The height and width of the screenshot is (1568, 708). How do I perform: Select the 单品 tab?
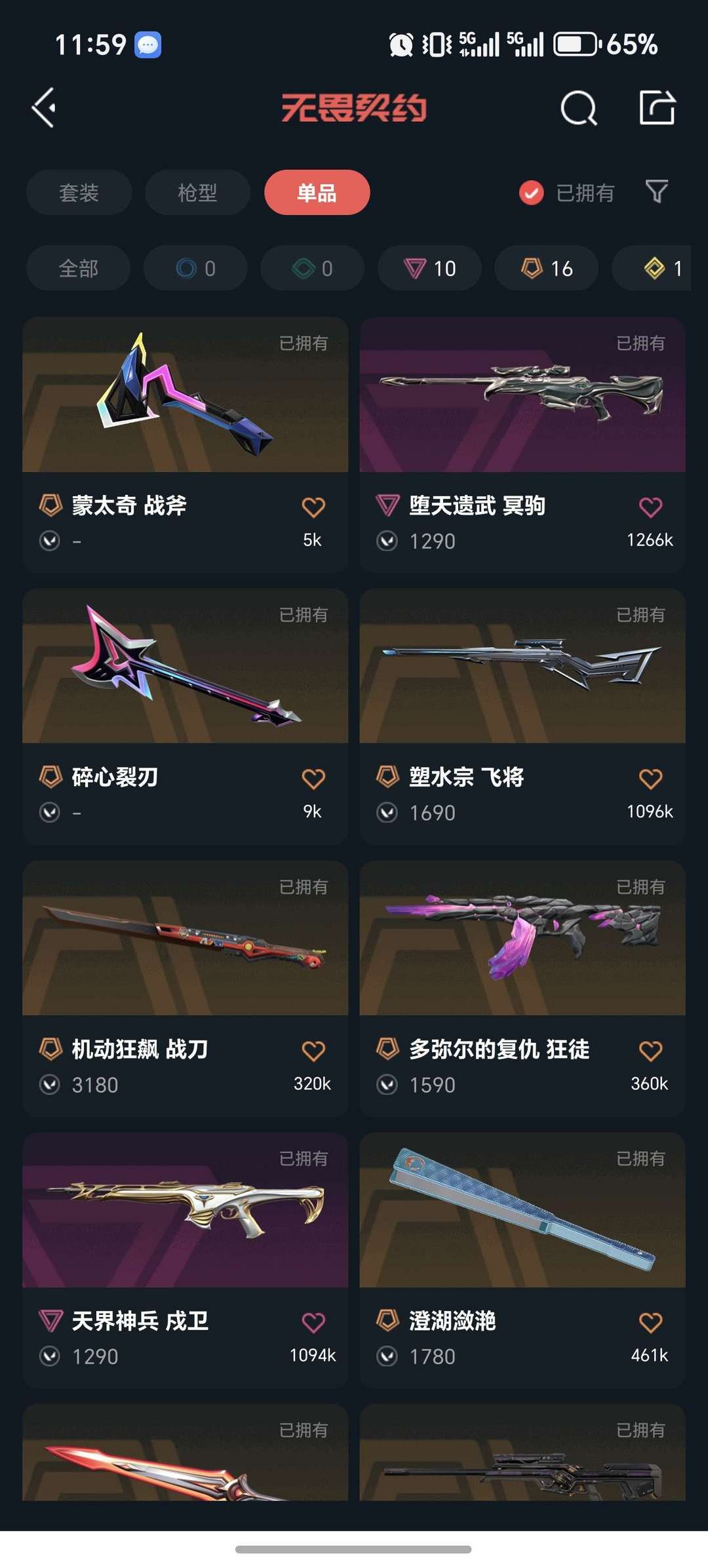pyautogui.click(x=315, y=192)
